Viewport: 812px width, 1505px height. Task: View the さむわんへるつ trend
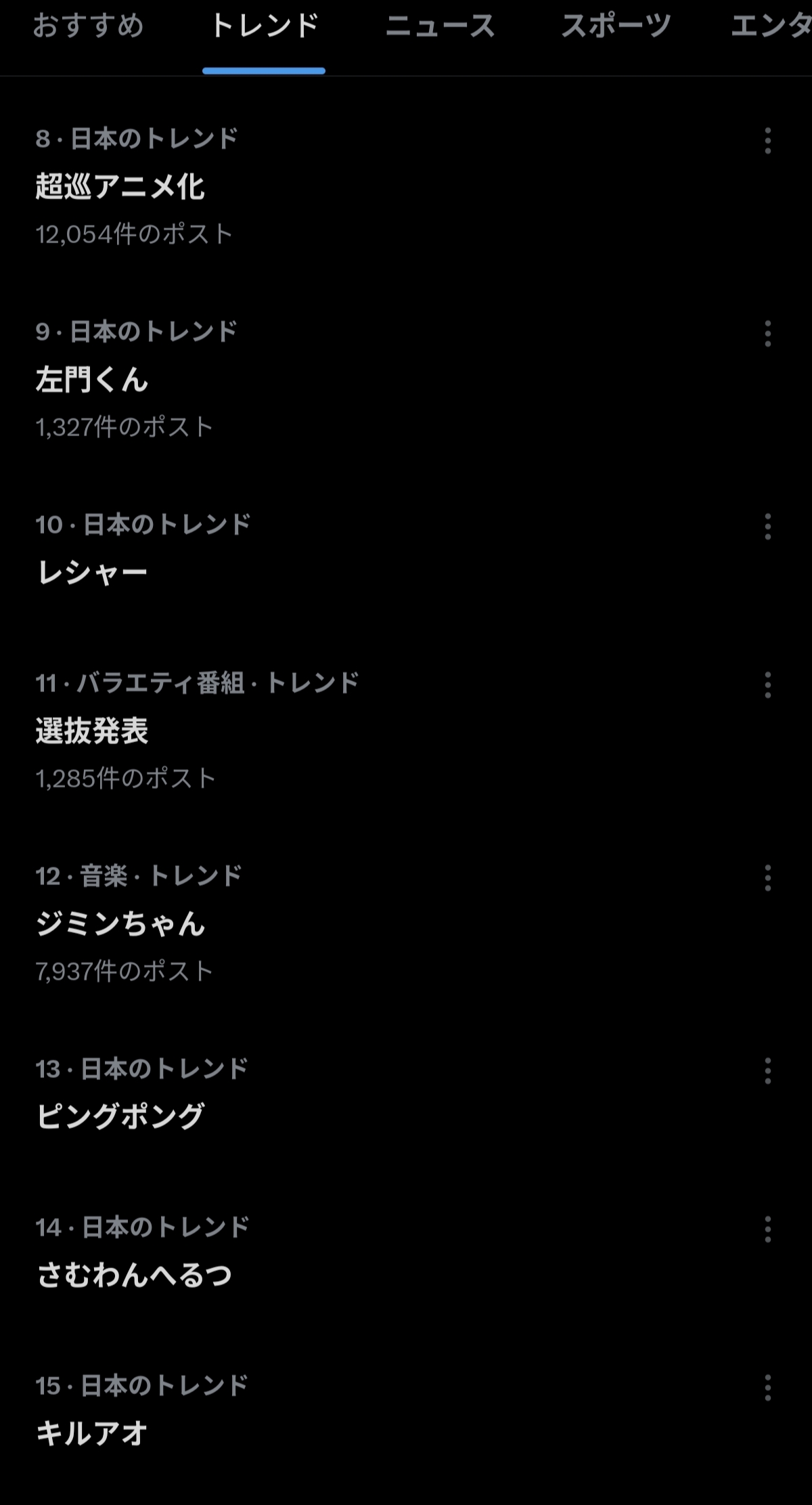tap(134, 1275)
